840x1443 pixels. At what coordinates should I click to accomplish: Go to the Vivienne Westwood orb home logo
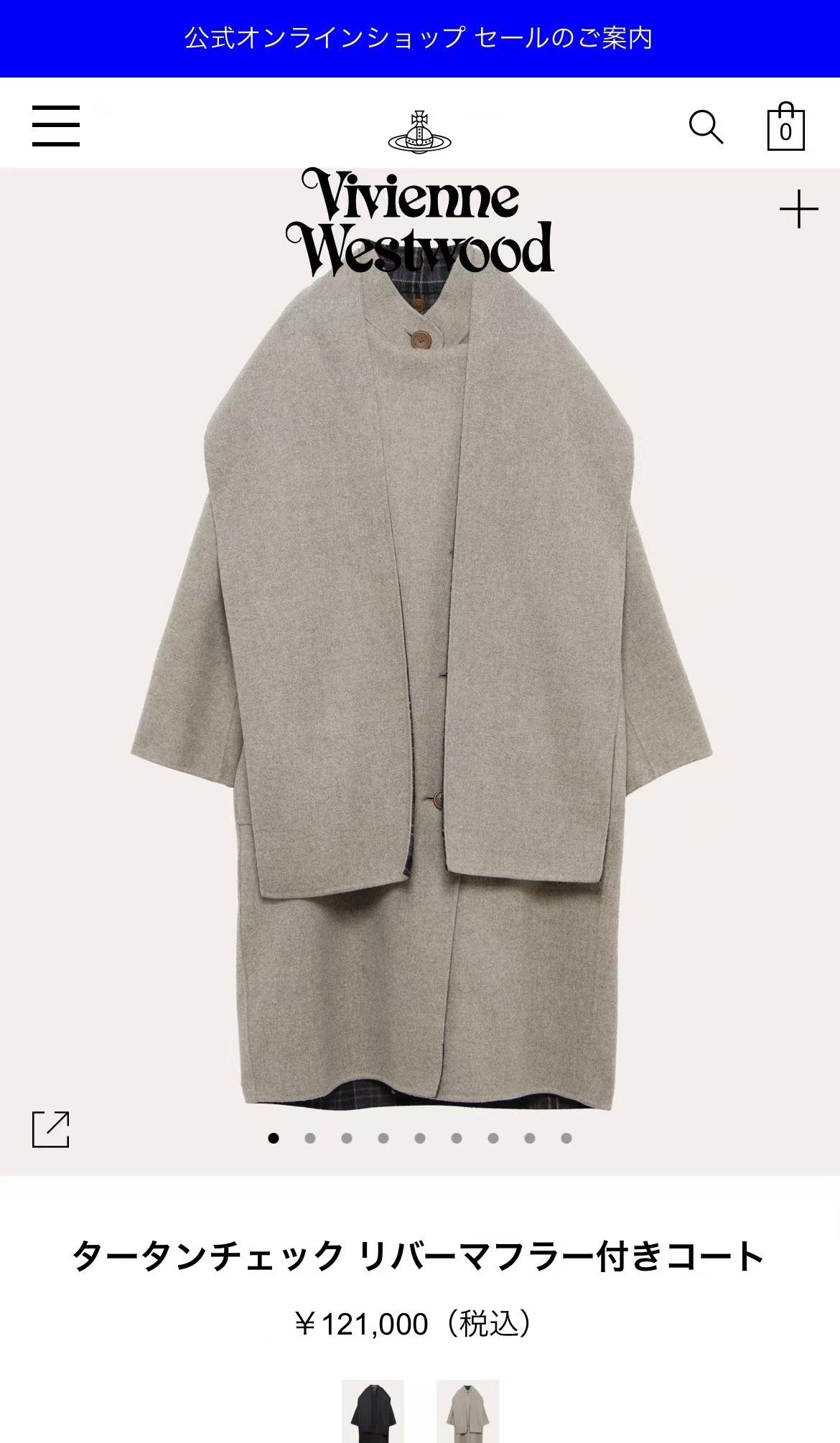(419, 131)
